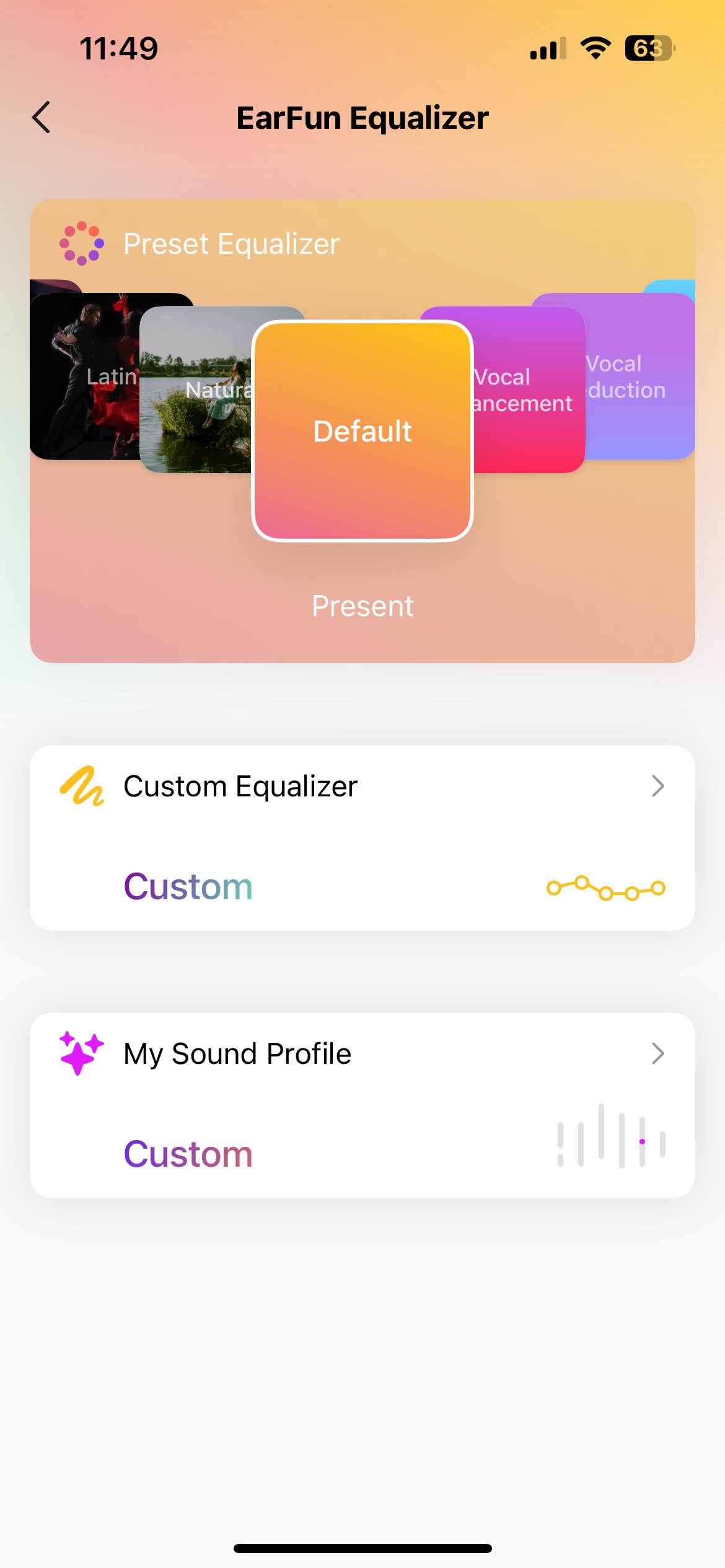Viewport: 725px width, 1568px height.
Task: Choose the Latin preset card
Action: tap(87, 376)
